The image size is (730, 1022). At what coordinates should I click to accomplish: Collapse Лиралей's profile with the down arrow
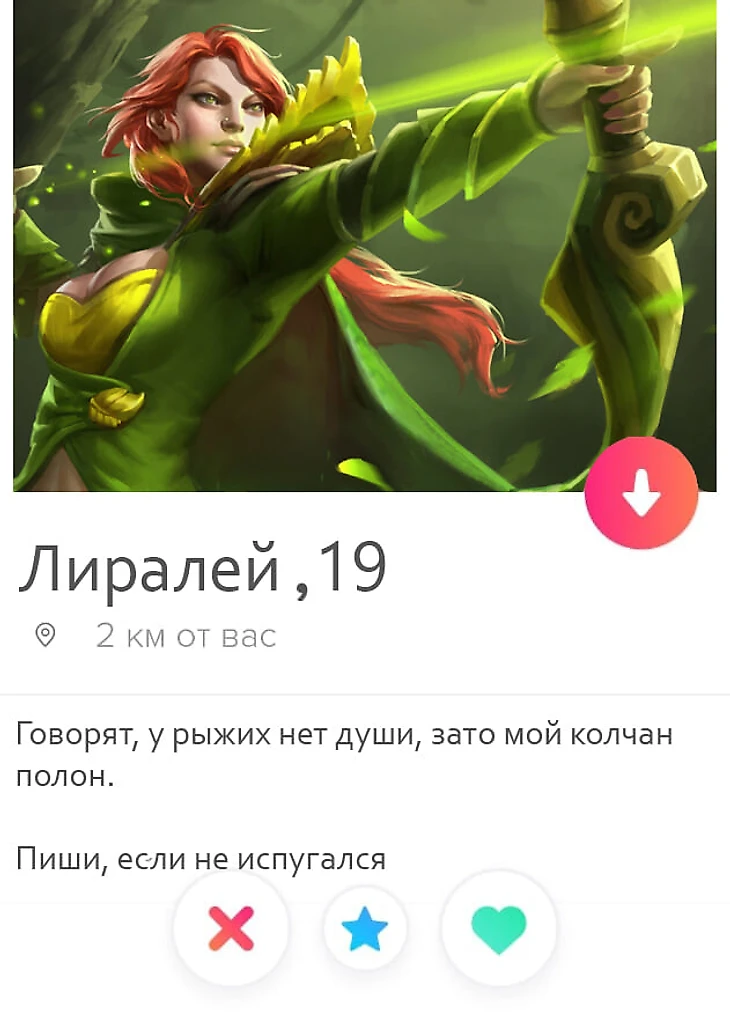pos(641,494)
